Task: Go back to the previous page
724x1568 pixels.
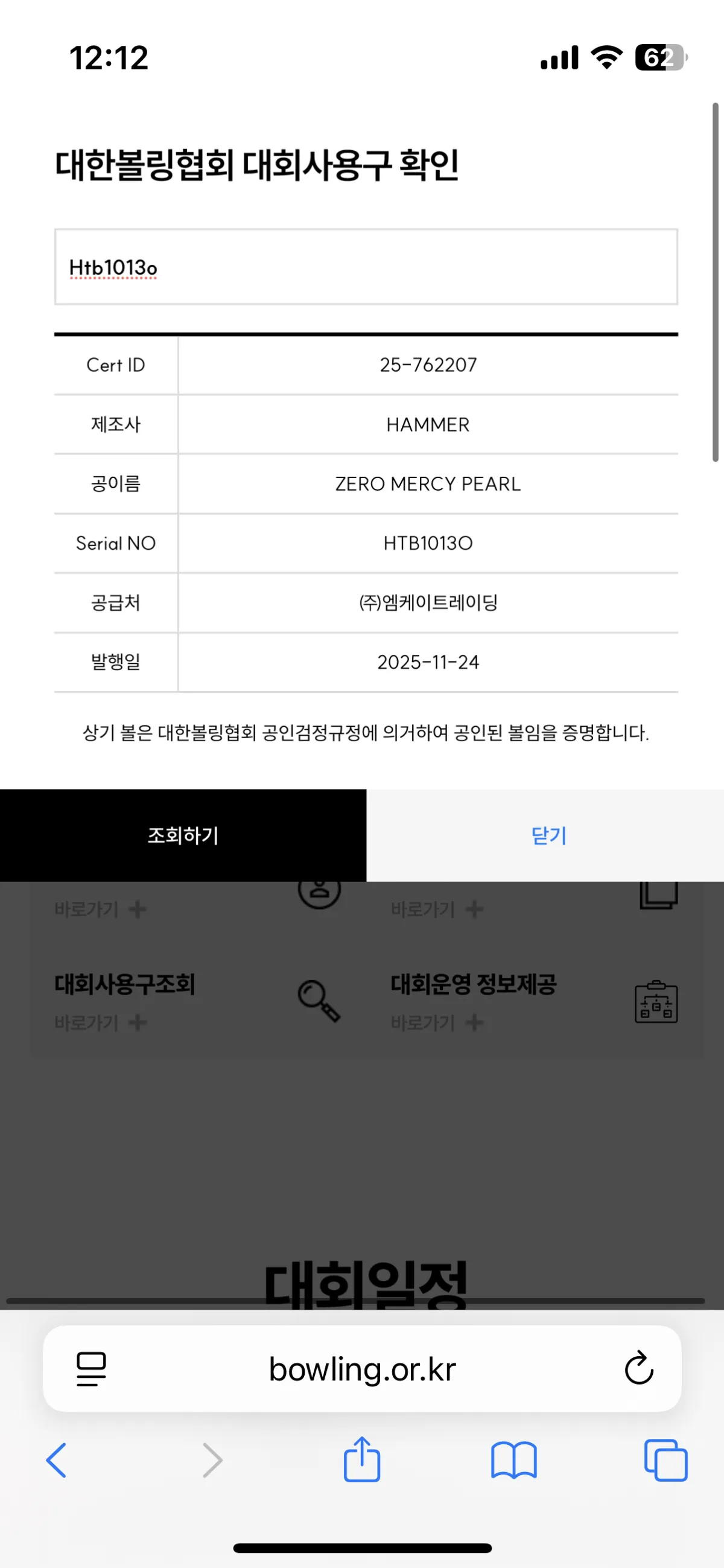Action: coord(57,1460)
